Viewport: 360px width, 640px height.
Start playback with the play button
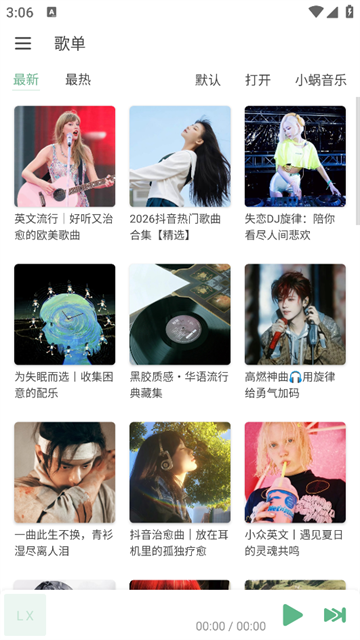pyautogui.click(x=293, y=615)
